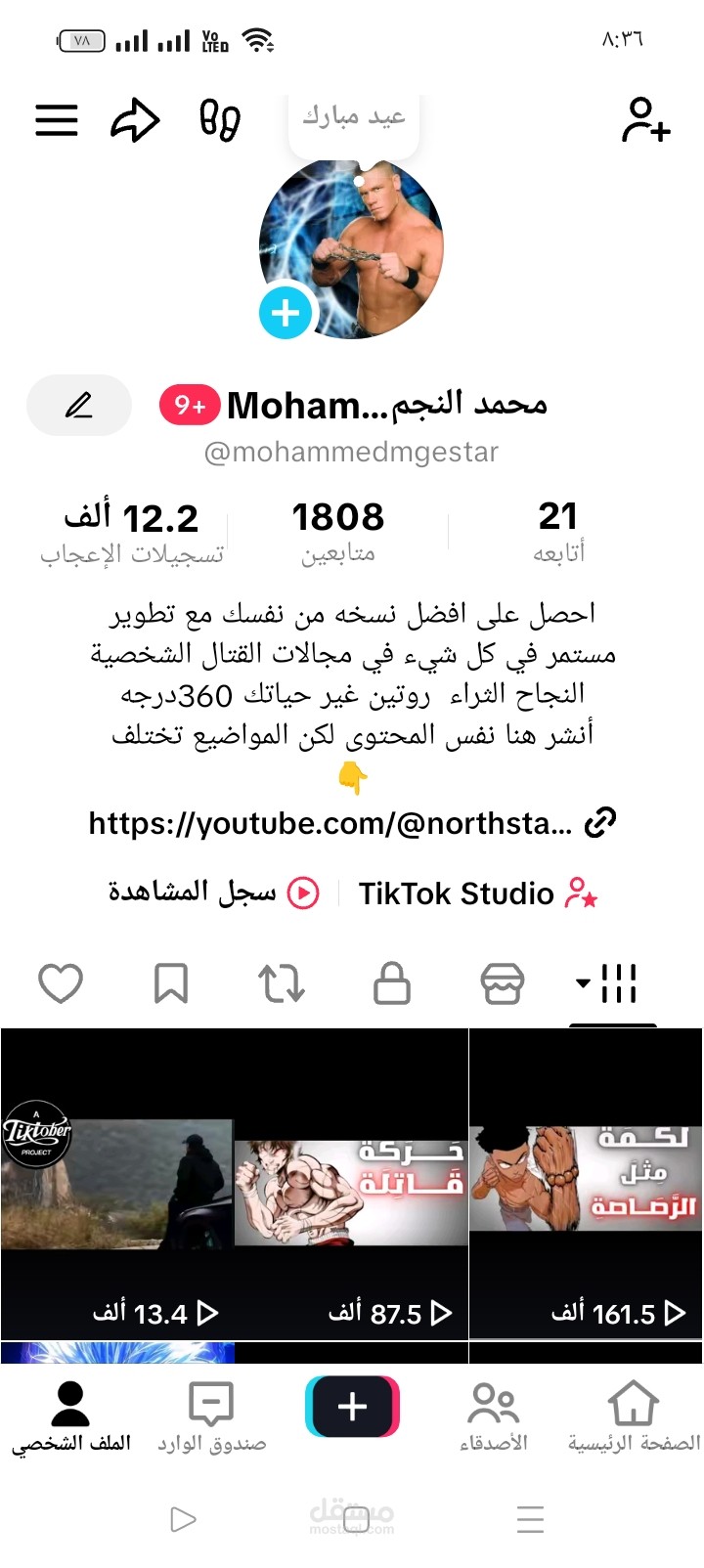Open the youtube.com profile link
This screenshot has width=704, height=1568.
pyautogui.click(x=344, y=824)
